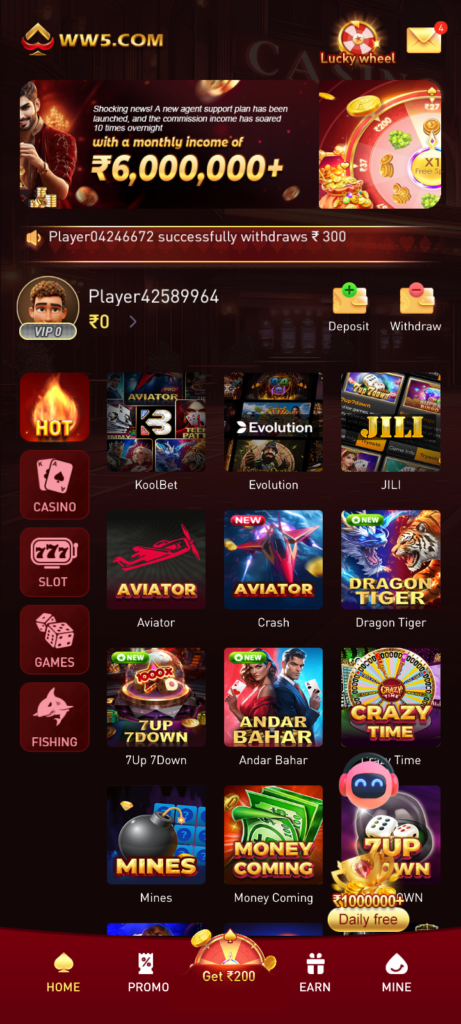Switch to the MINE tab

[x=397, y=973]
